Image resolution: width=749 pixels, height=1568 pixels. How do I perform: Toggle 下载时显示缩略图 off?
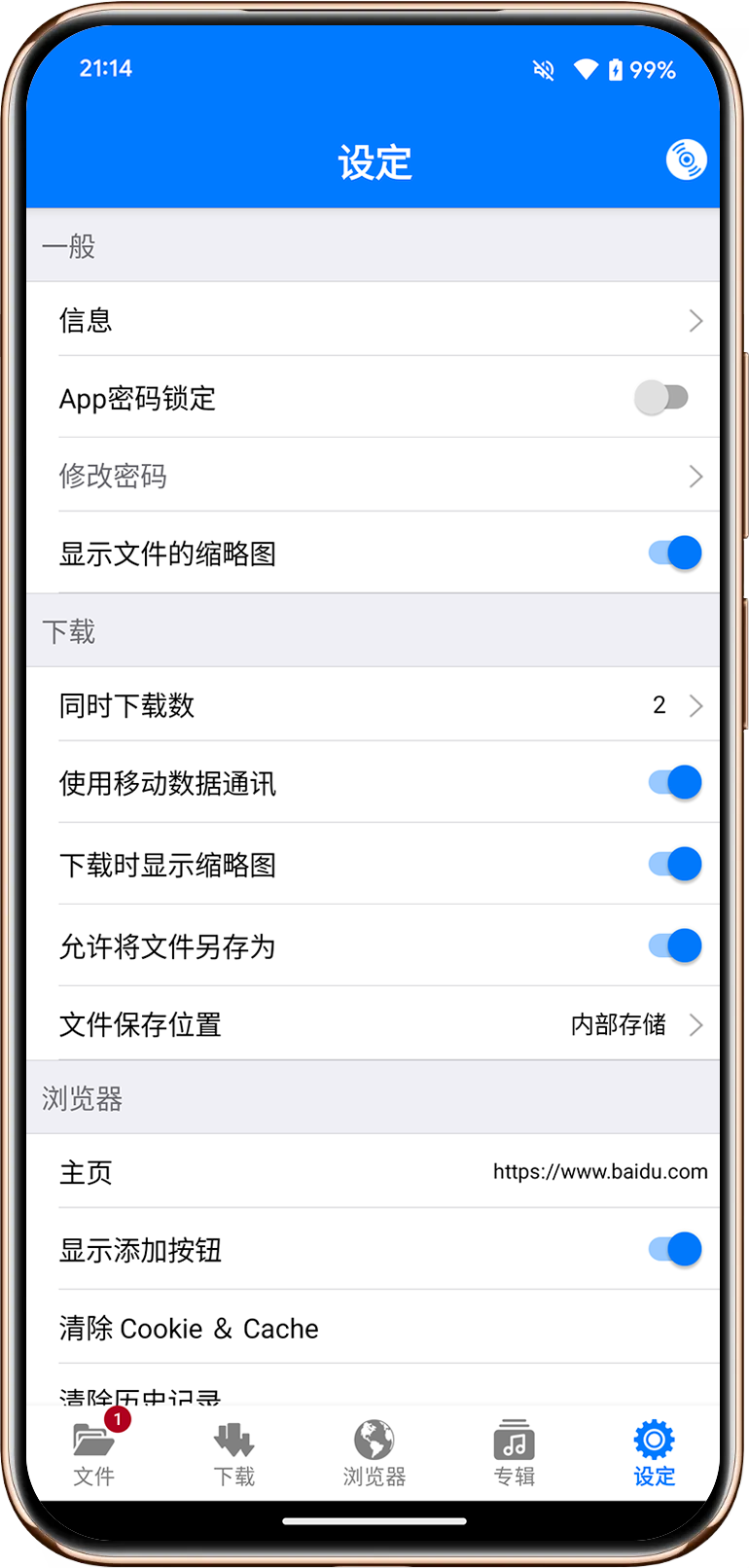pyautogui.click(x=675, y=865)
